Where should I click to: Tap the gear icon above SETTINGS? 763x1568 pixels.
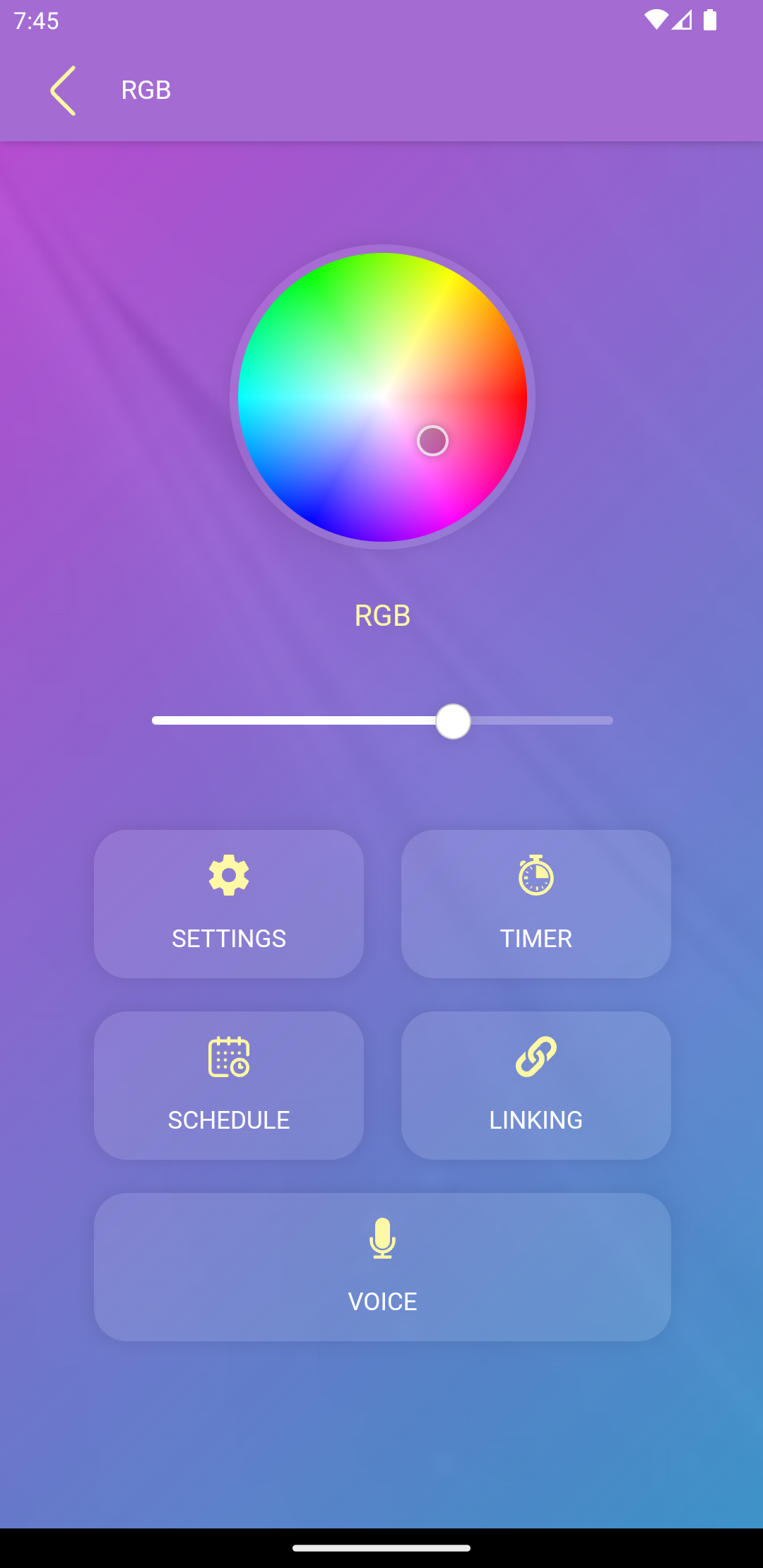pos(228,876)
